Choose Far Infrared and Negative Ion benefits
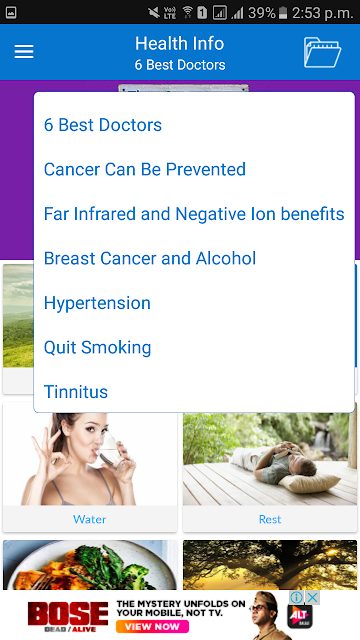The height and width of the screenshot is (640, 360). pos(194,214)
